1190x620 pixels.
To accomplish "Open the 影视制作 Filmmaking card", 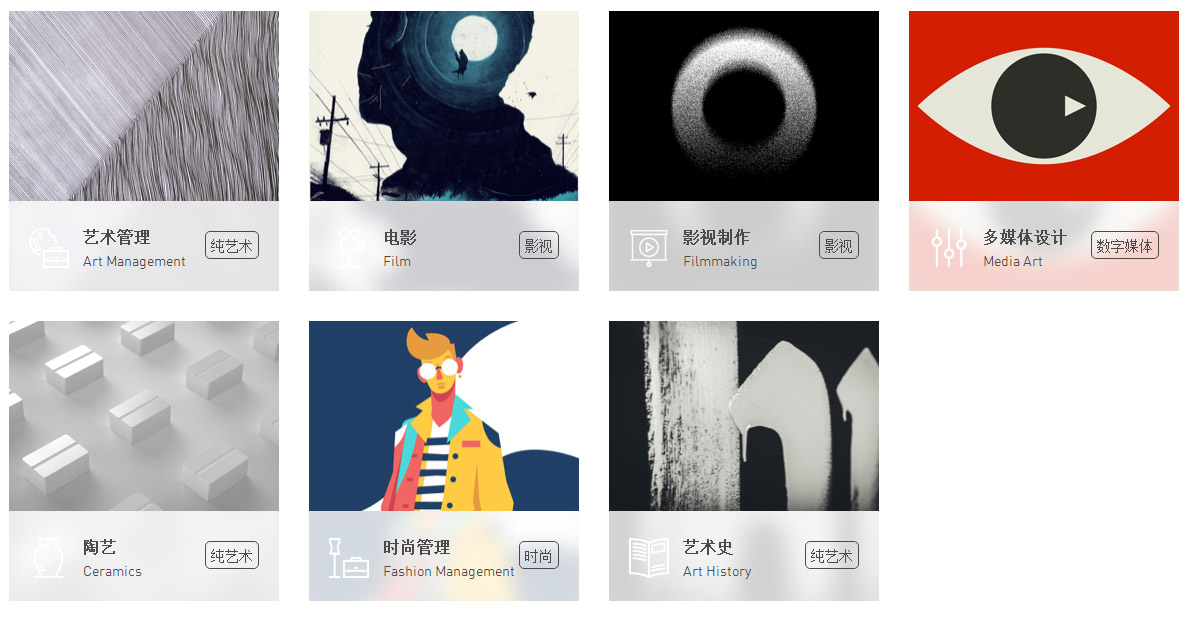I will coord(743,106).
